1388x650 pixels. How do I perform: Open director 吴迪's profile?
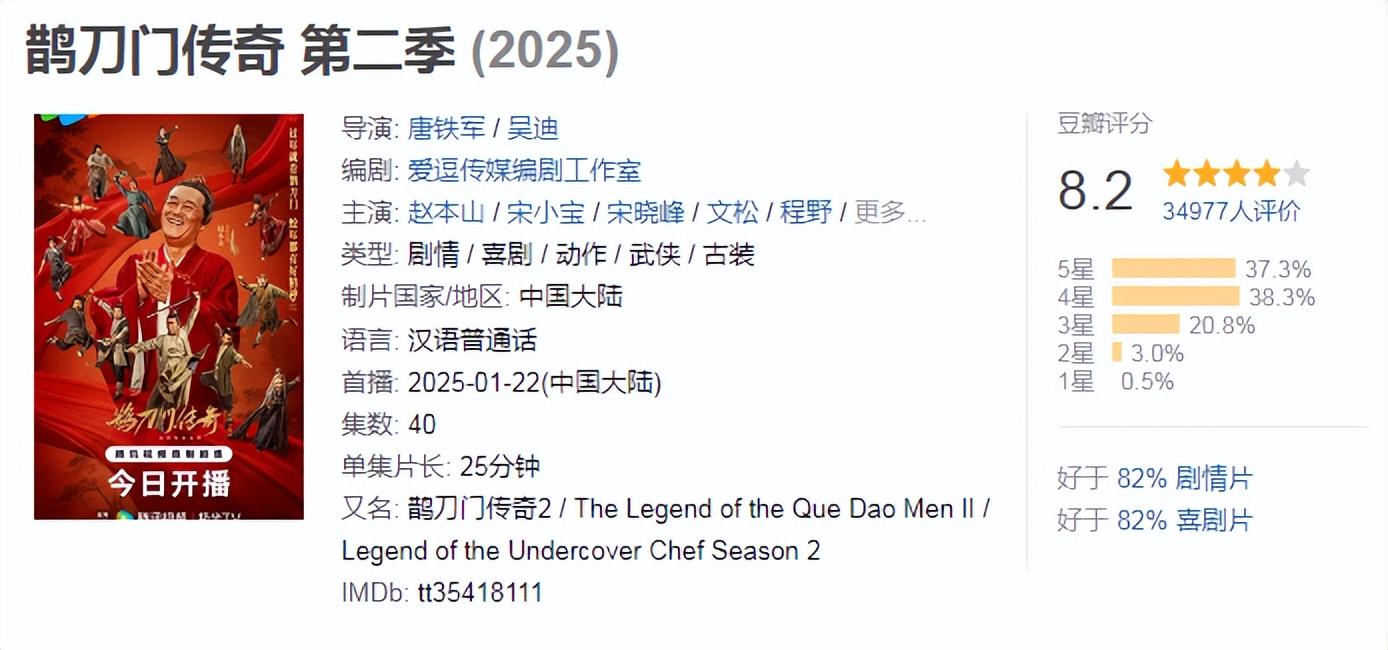pyautogui.click(x=532, y=128)
